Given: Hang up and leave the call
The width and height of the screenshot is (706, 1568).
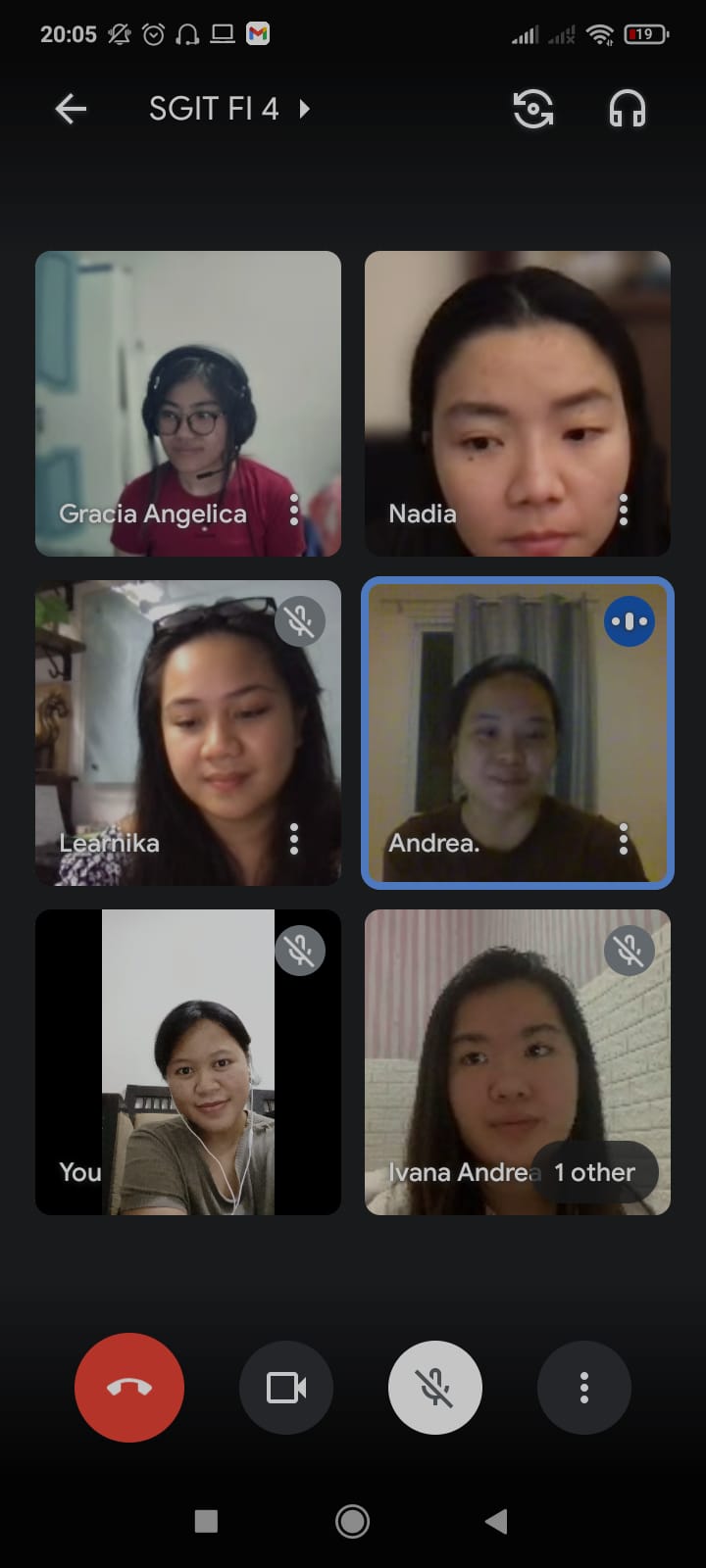Looking at the screenshot, I should pos(129,1387).
